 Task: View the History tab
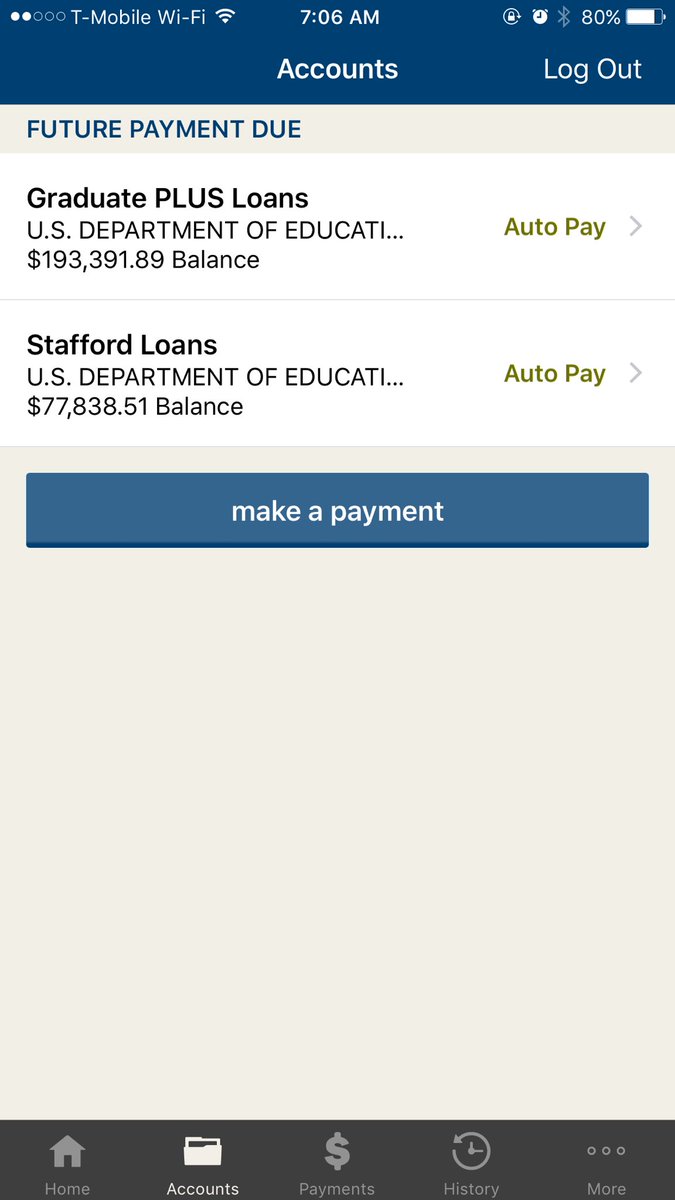pyautogui.click(x=471, y=1163)
